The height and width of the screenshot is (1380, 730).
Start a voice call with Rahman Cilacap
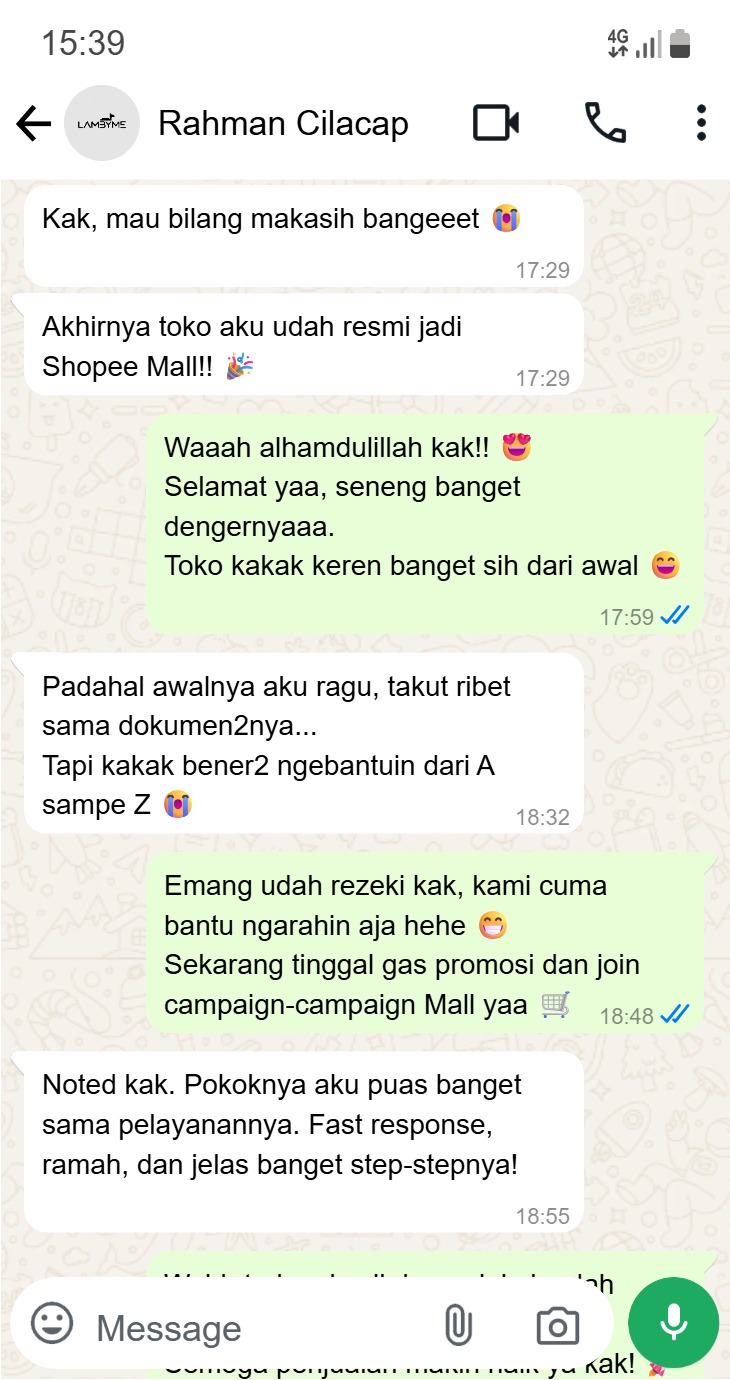coord(605,124)
